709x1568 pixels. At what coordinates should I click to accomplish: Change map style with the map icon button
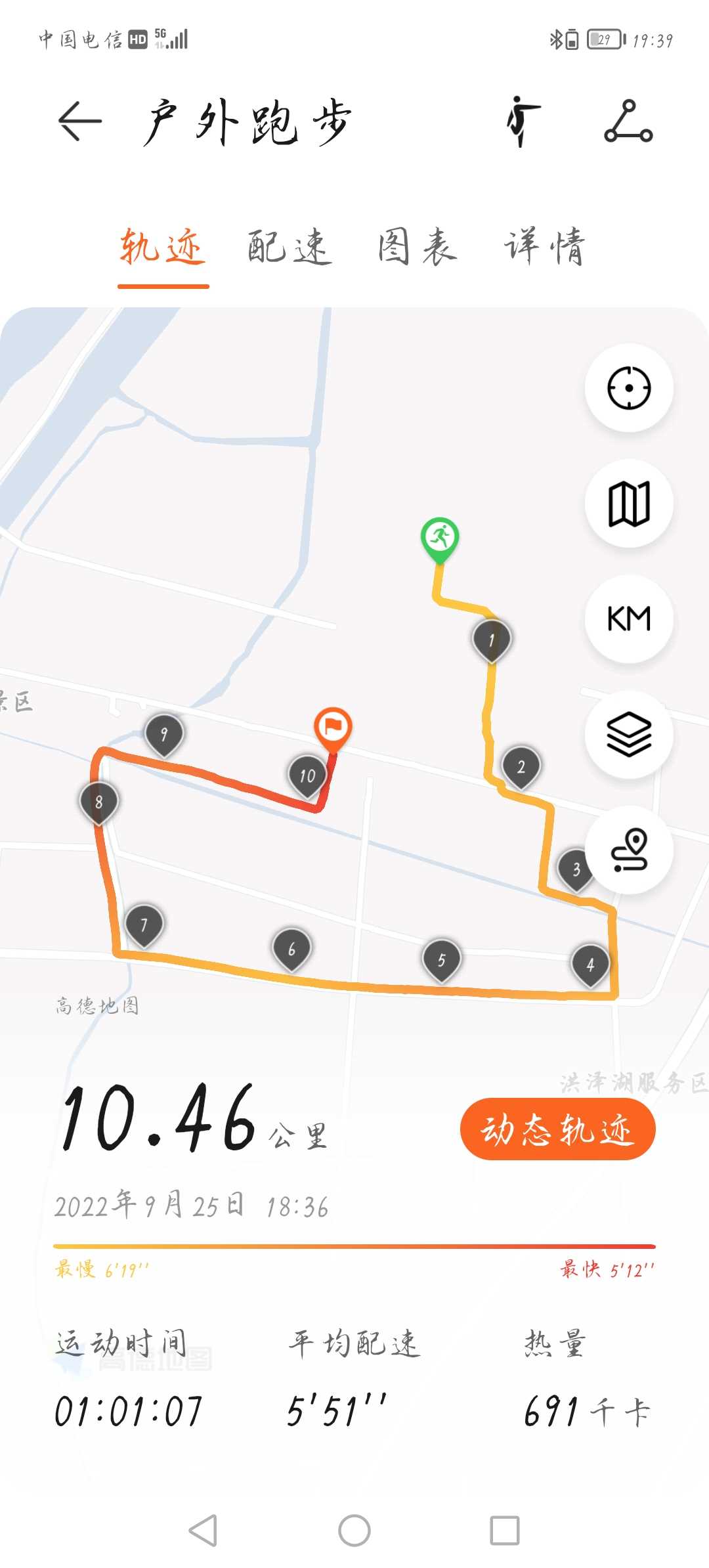[629, 504]
